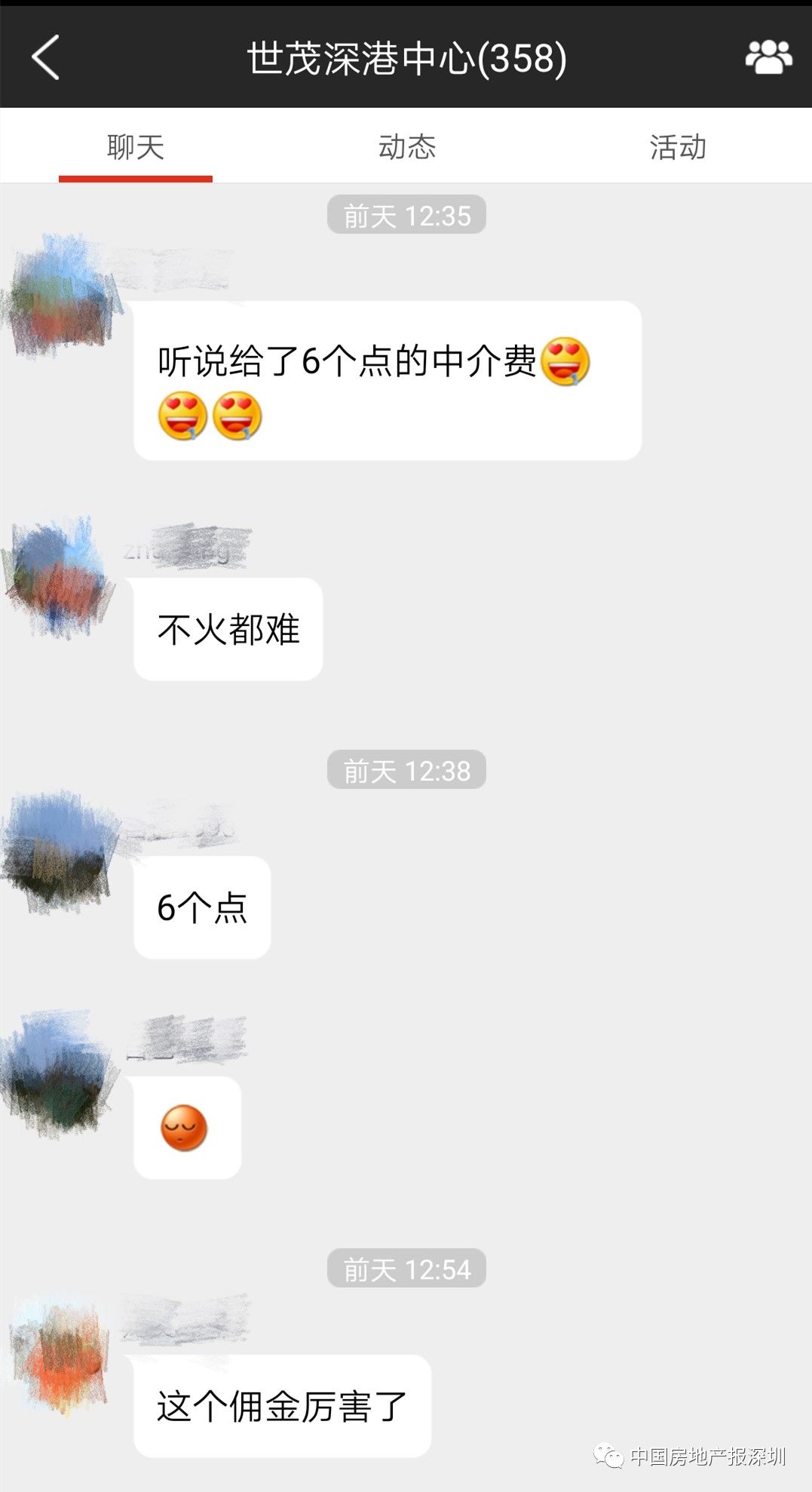The image size is (812, 1492).
Task: Open the group members icon
Action: coord(768,54)
